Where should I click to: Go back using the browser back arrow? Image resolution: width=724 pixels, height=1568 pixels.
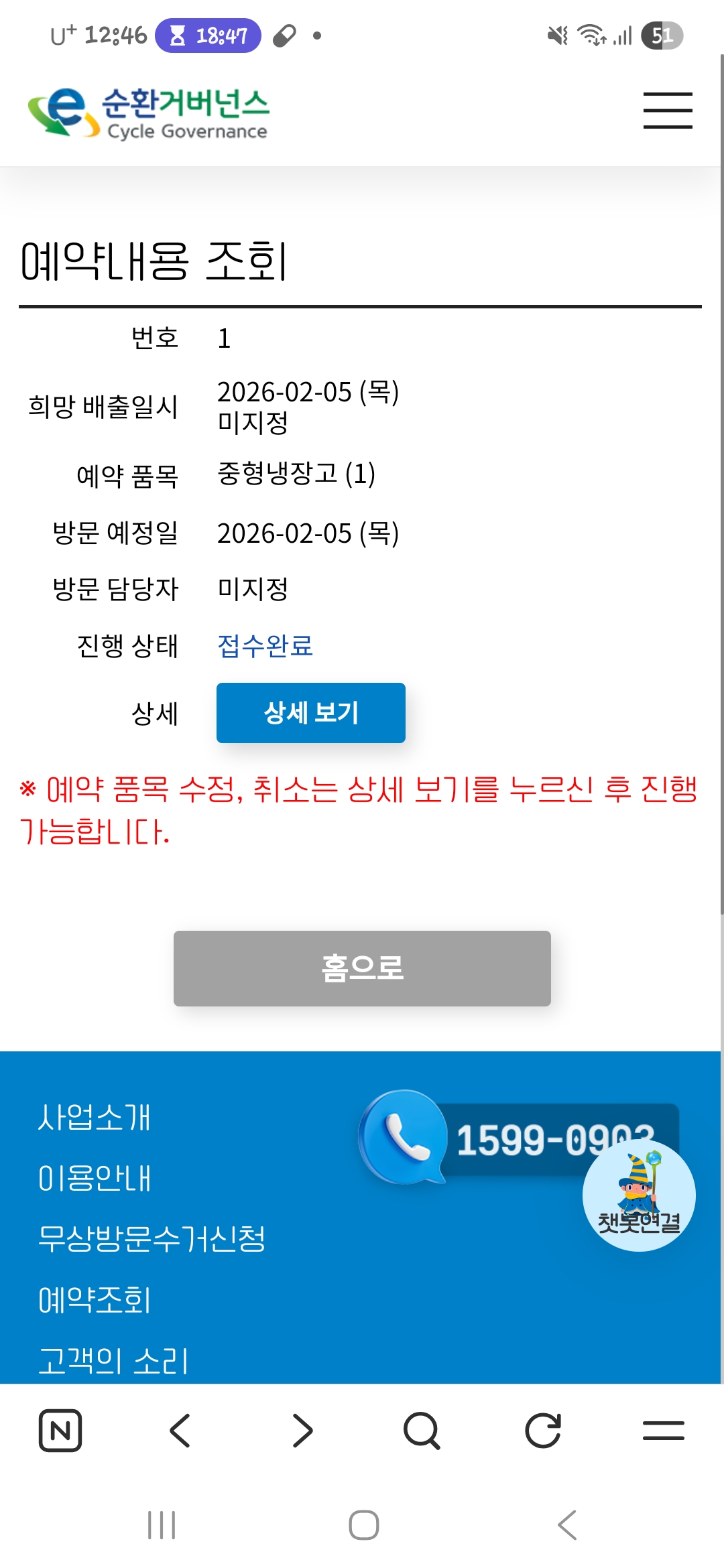pos(180,1431)
